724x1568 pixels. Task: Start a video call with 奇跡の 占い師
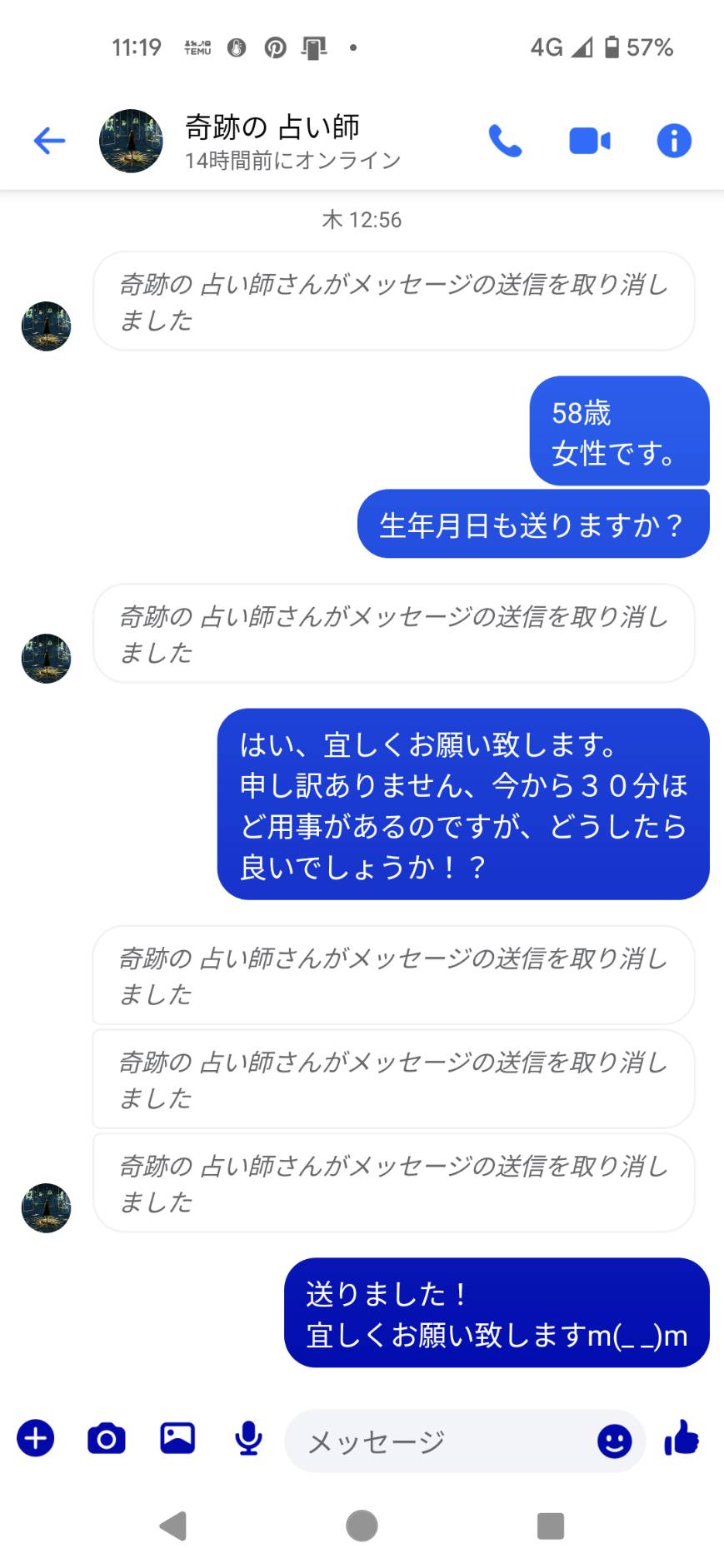[x=590, y=141]
